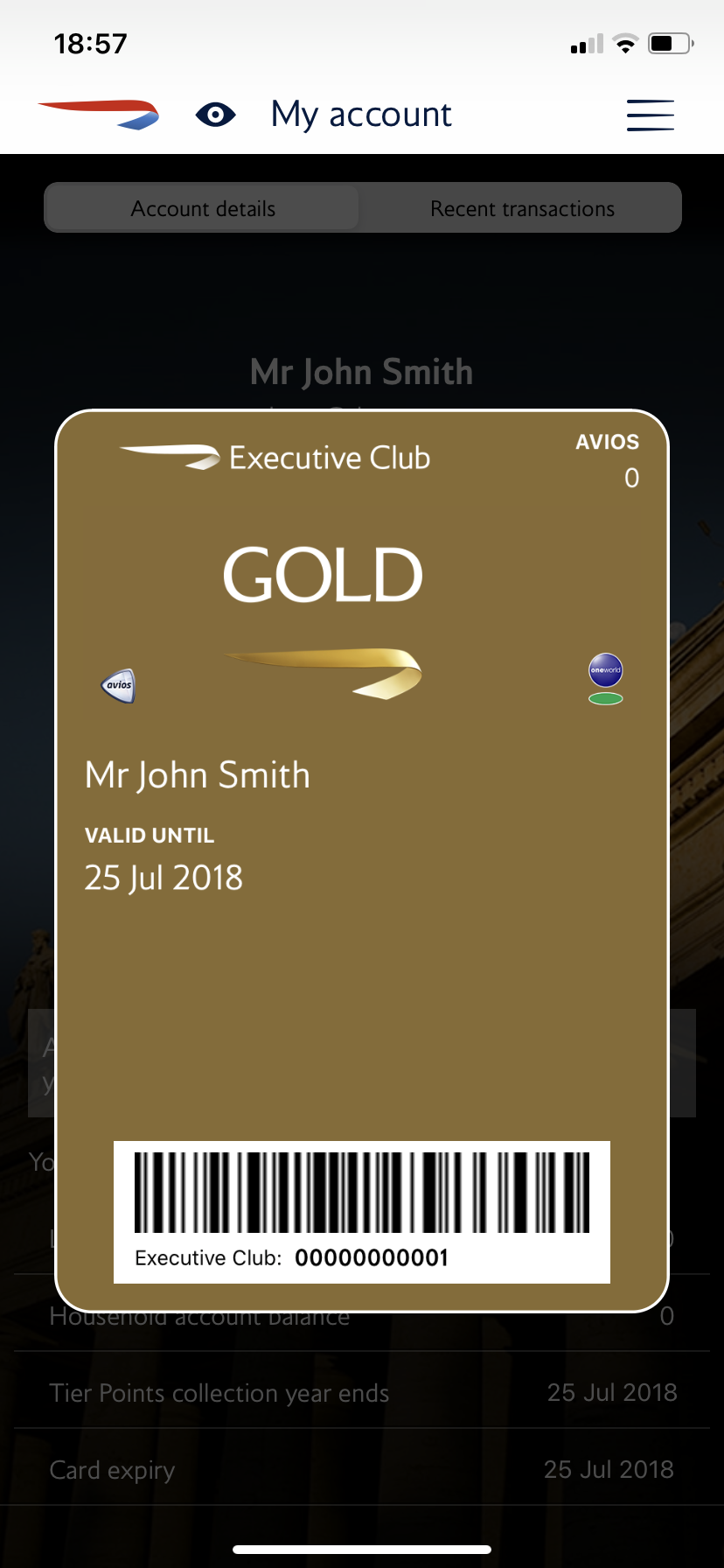Tap the Gold Executive Club card
This screenshot has height=1568, width=724.
click(362, 861)
